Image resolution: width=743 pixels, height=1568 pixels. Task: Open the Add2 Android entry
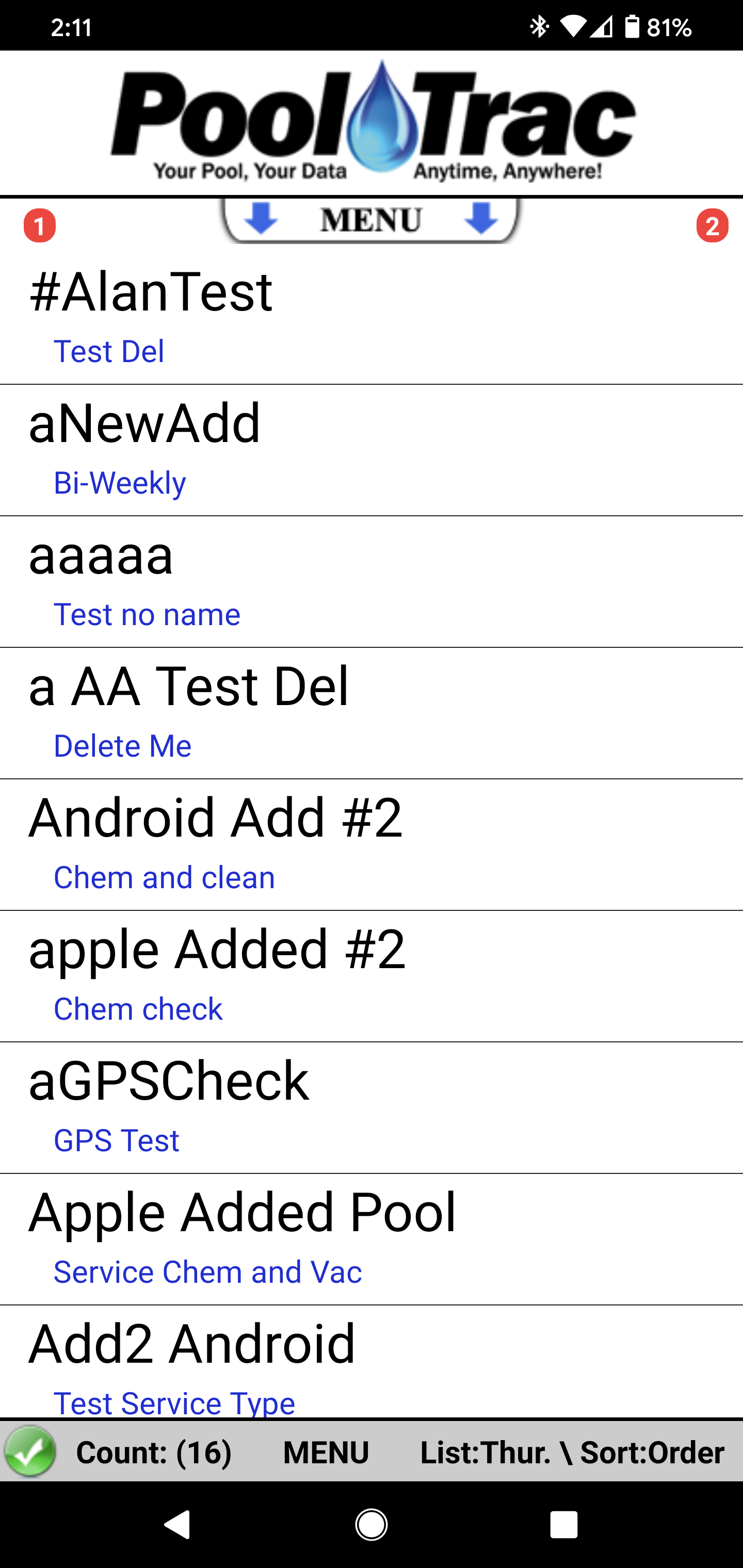coord(372,1362)
